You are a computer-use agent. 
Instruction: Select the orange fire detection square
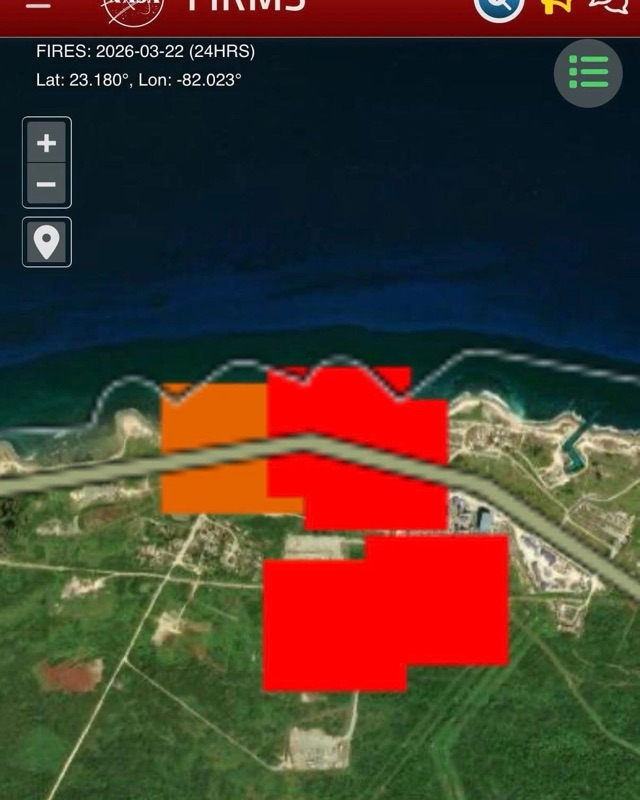pos(212,450)
